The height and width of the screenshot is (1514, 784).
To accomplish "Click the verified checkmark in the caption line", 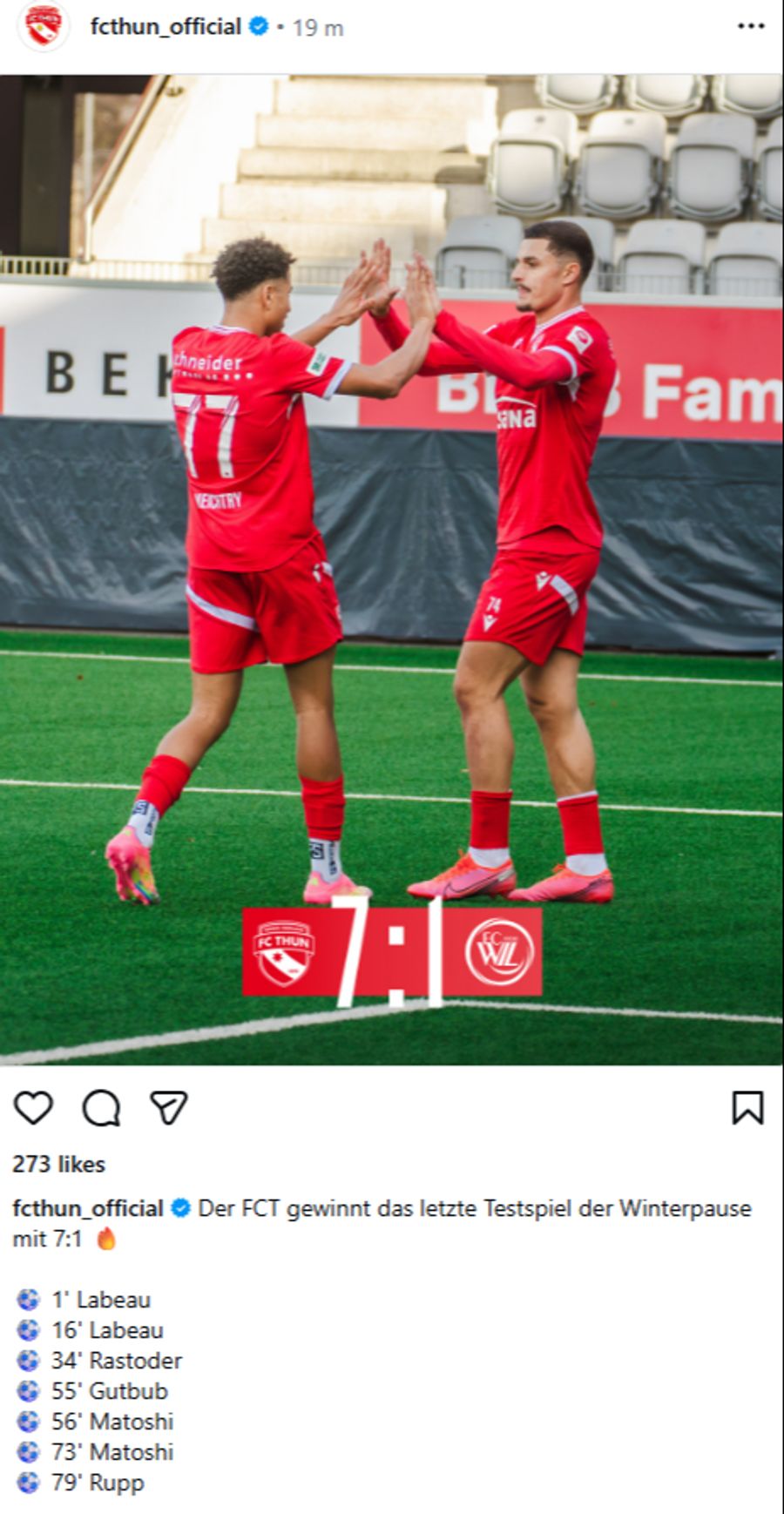I will pos(181,1209).
